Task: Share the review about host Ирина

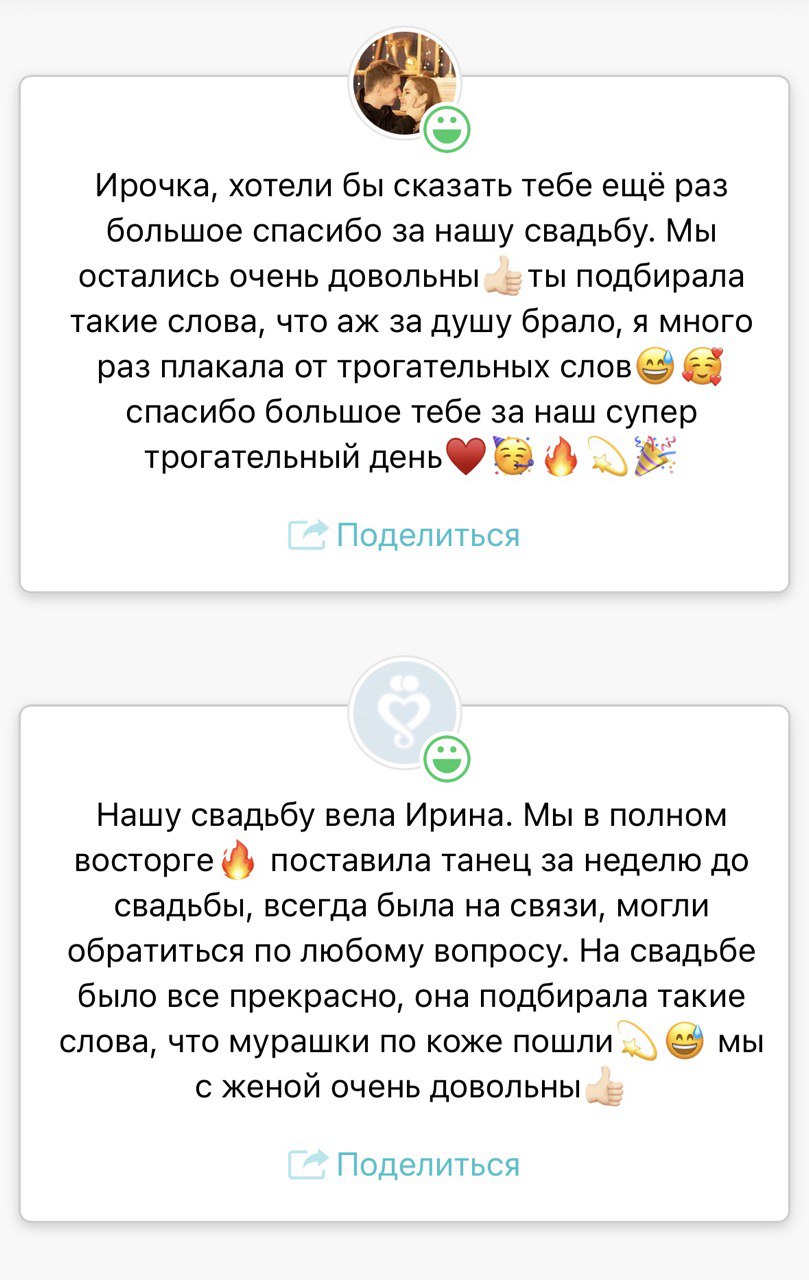Action: tap(404, 1164)
